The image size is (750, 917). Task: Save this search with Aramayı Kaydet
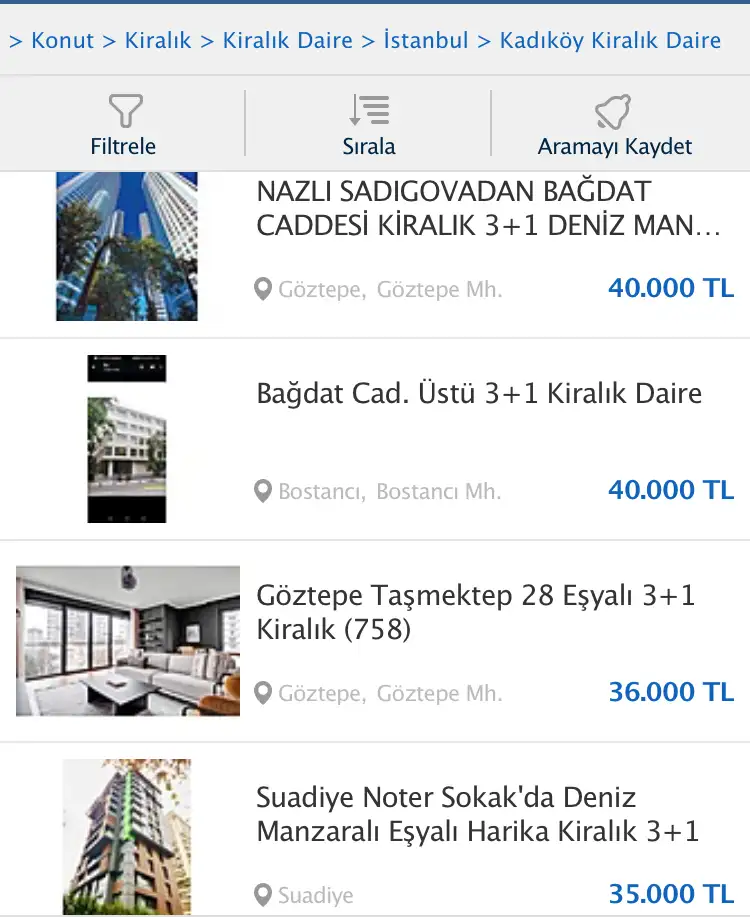pos(614,125)
